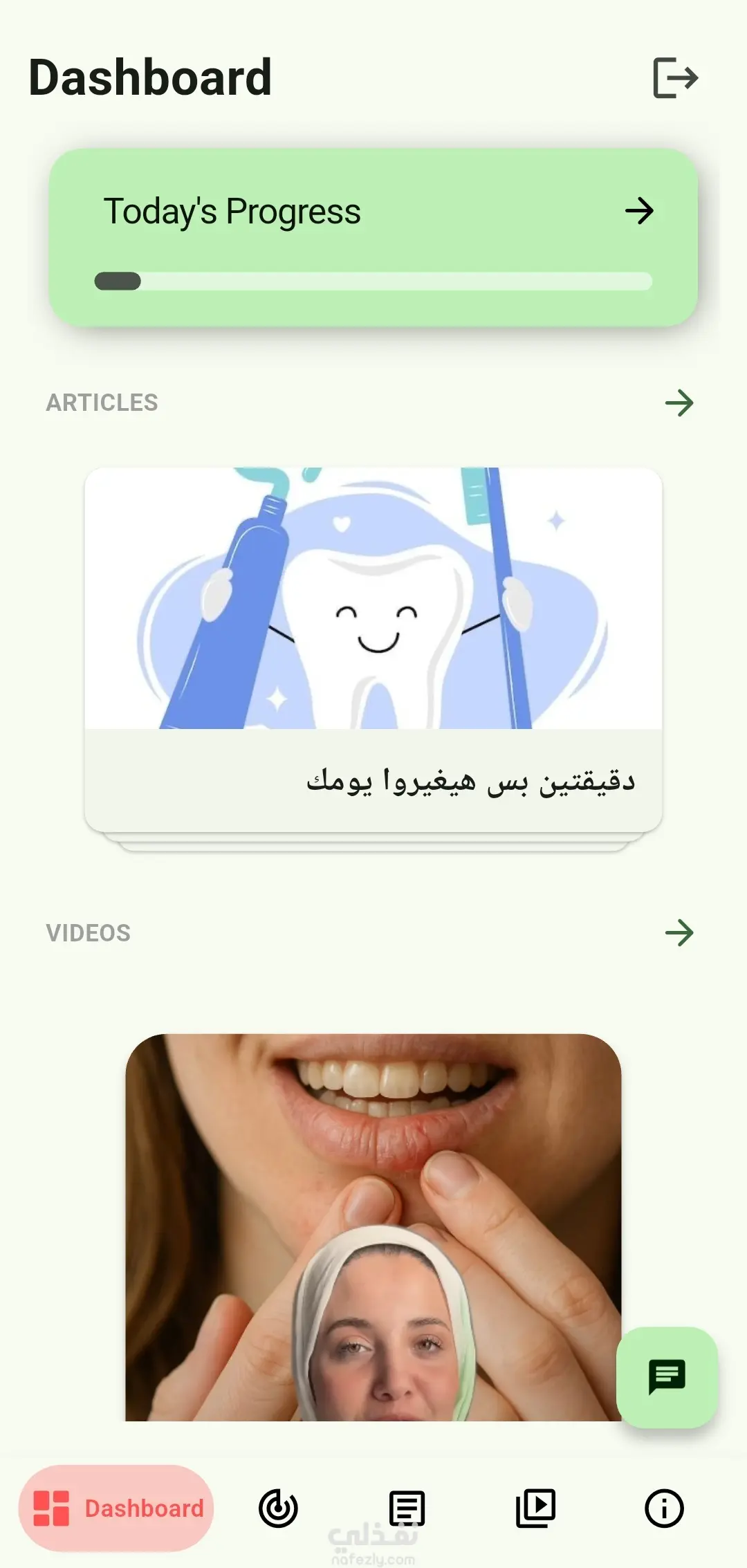Open the tooth brushing article card

coord(373,649)
